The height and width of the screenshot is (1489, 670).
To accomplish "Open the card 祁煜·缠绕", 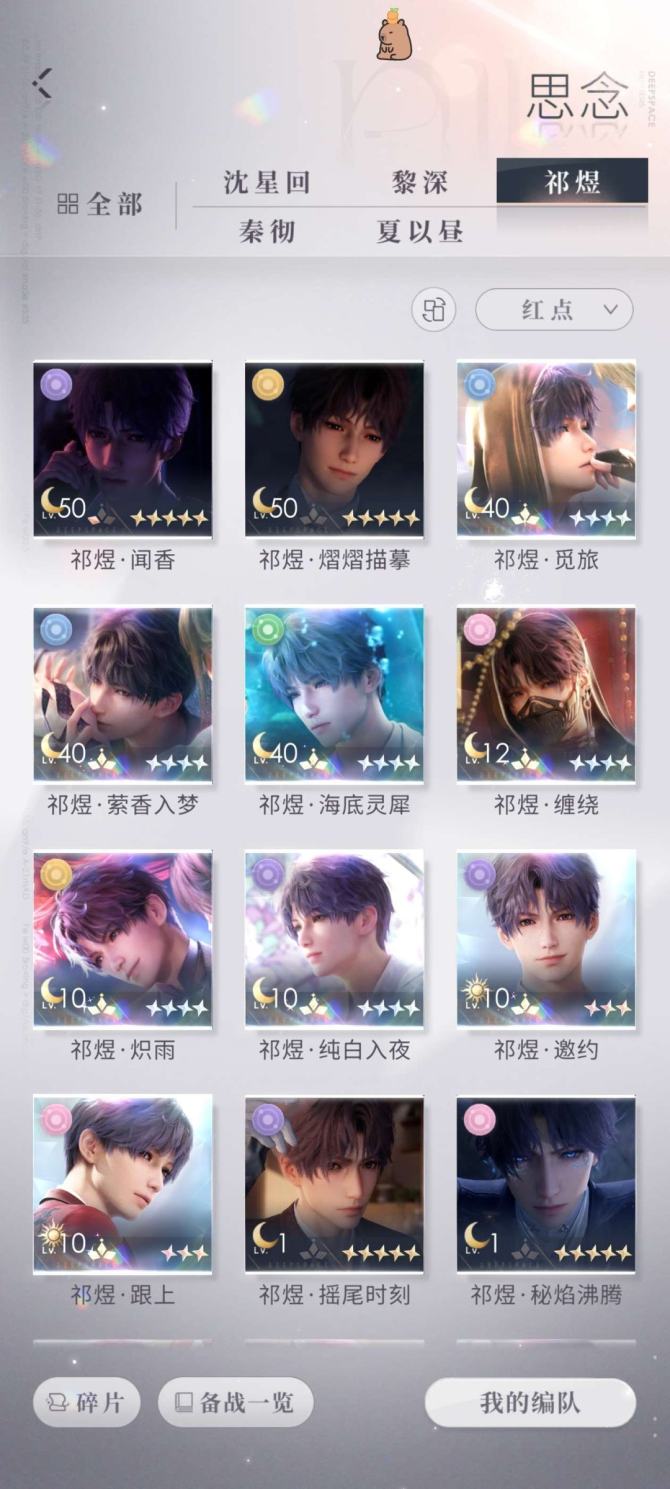I will click(x=546, y=694).
